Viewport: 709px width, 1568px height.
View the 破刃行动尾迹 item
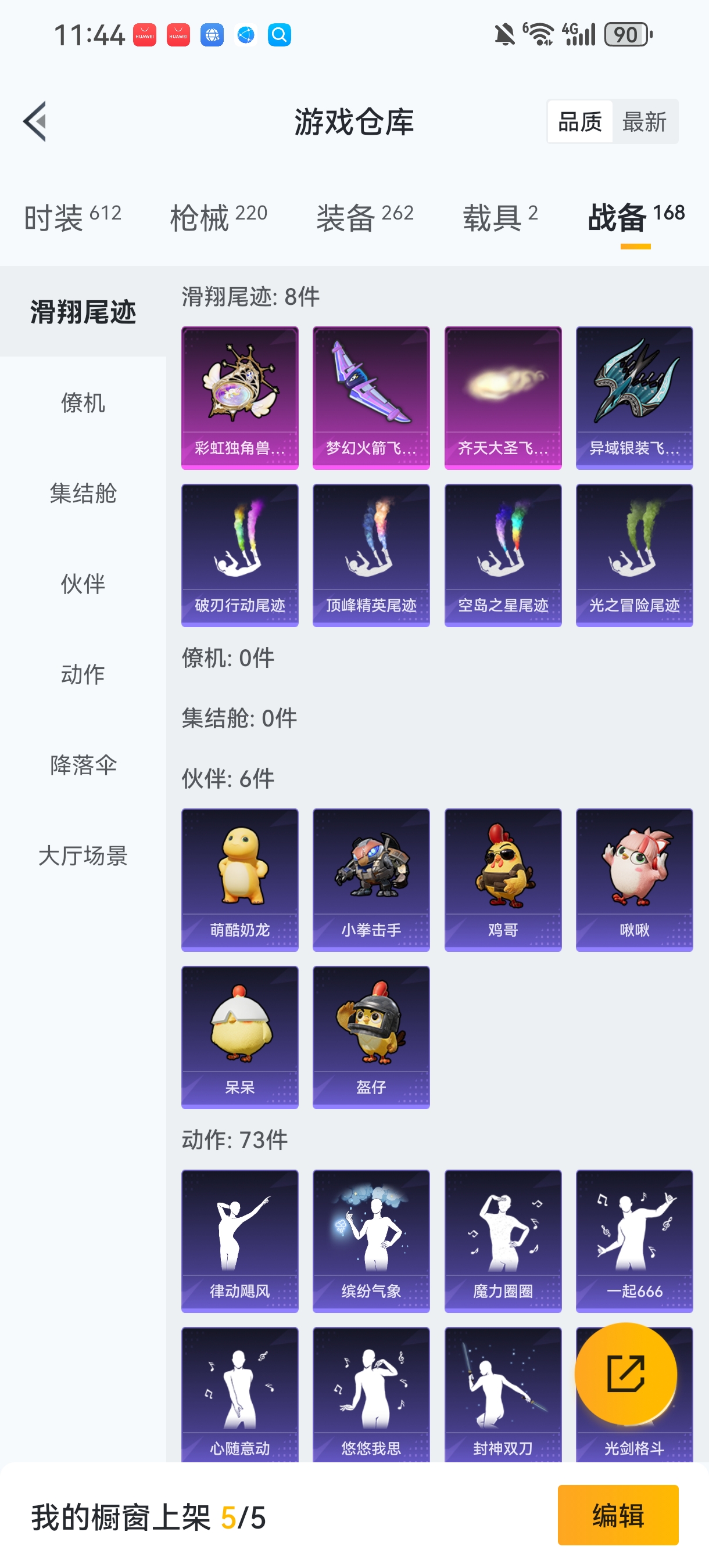(x=240, y=555)
